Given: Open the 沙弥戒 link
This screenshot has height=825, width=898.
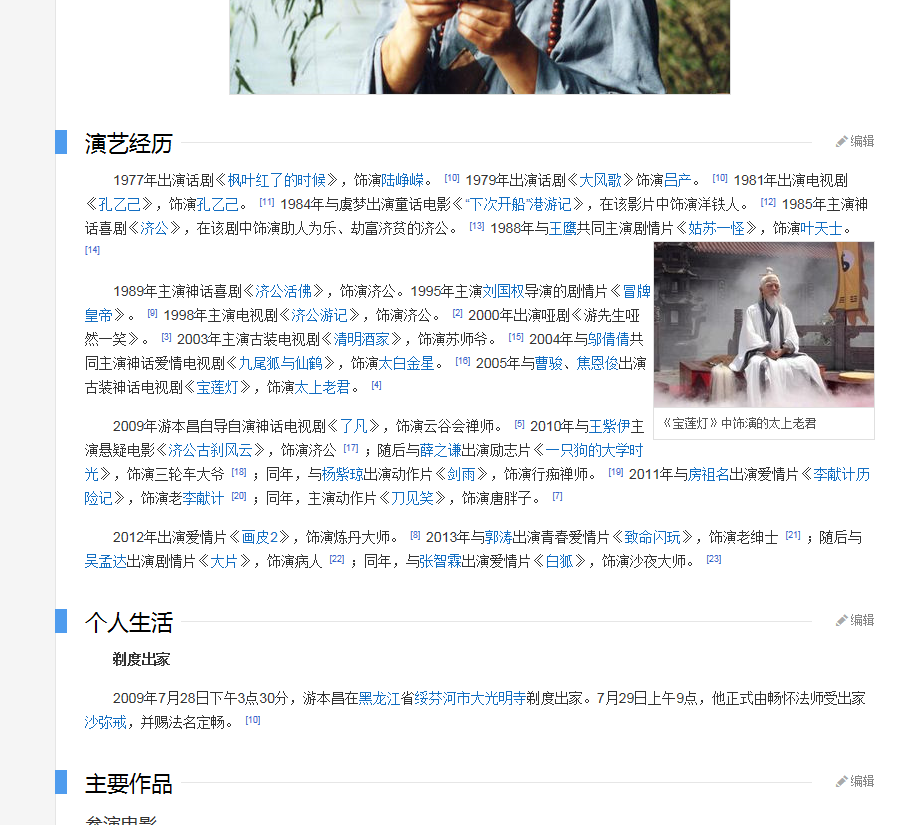Looking at the screenshot, I should pyautogui.click(x=106, y=722).
